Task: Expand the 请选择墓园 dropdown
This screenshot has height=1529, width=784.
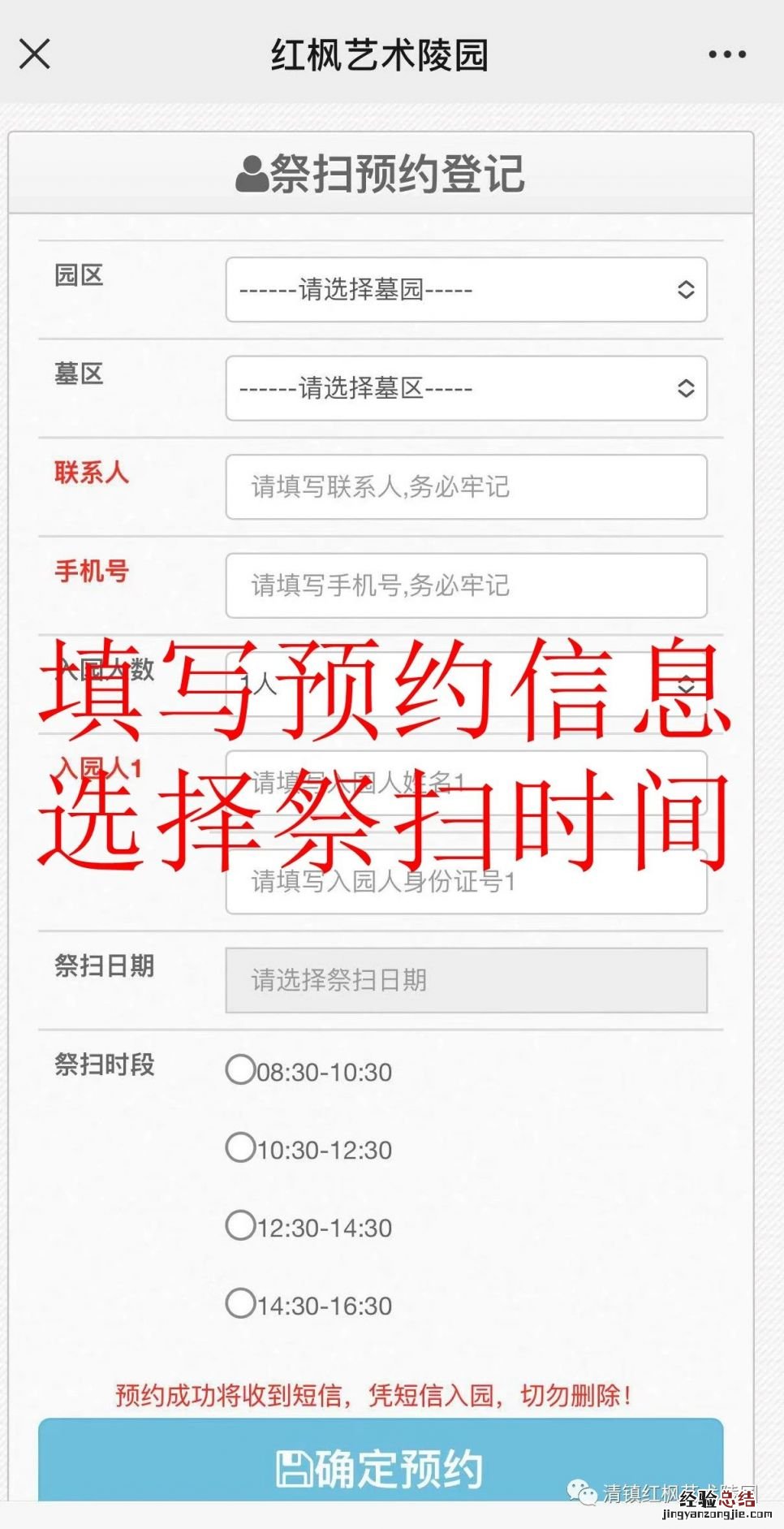Action: tap(466, 290)
